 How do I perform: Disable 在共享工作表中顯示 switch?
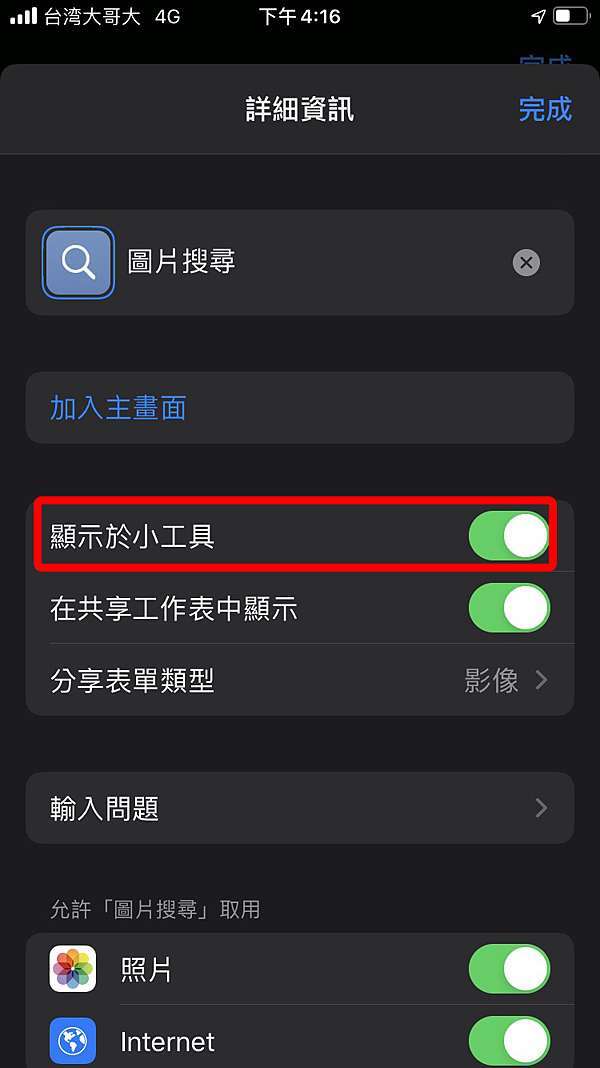tap(509, 608)
